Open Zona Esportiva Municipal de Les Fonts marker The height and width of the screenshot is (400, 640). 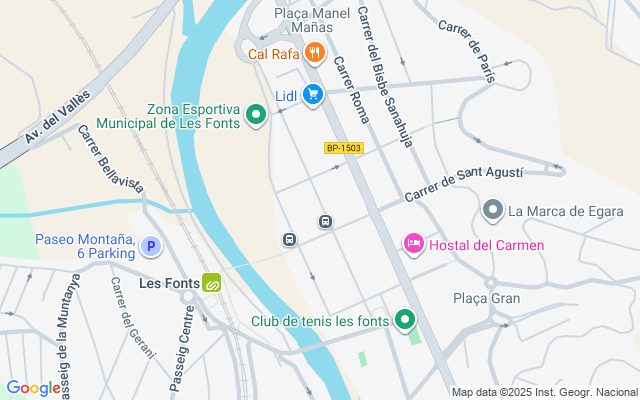[x=256, y=116]
